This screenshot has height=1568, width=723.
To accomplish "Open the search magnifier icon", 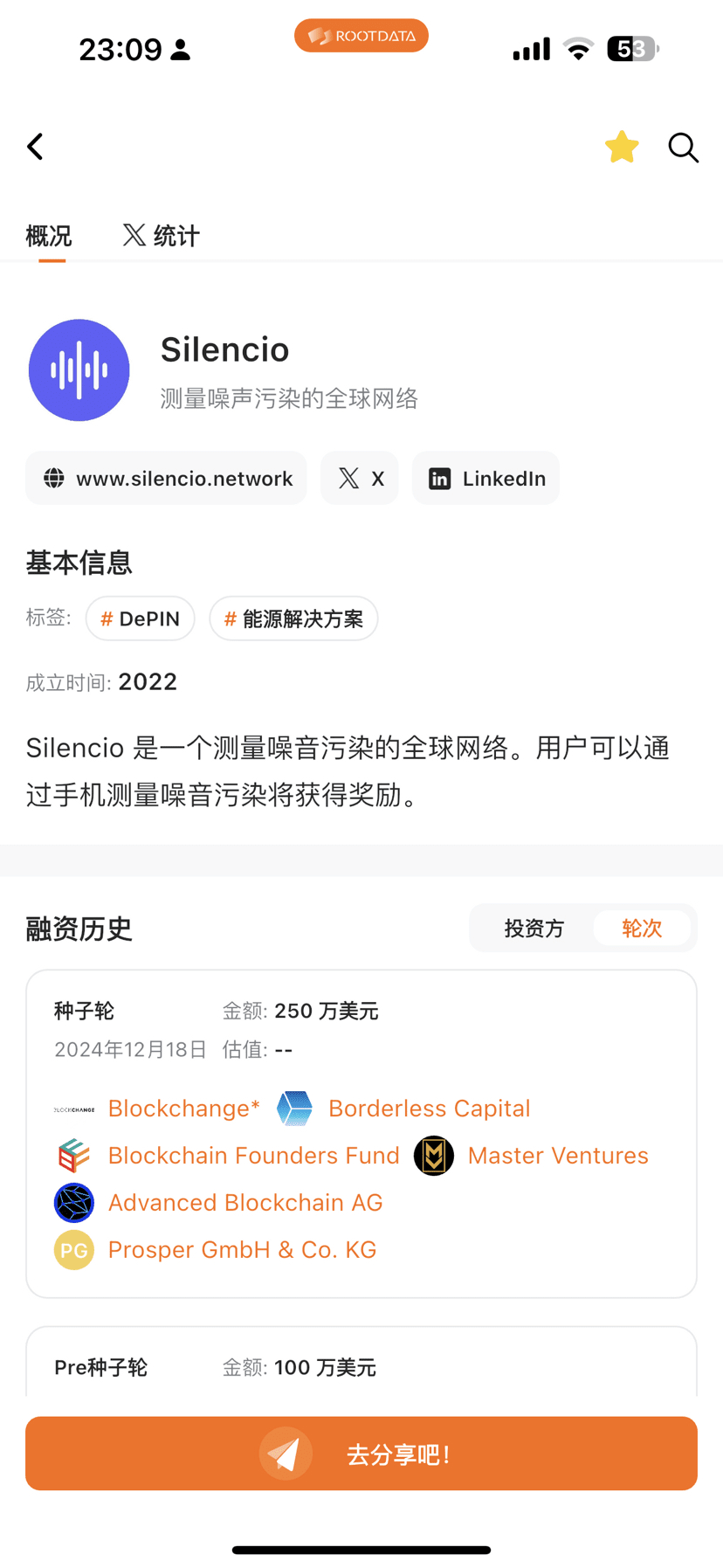I will click(684, 148).
